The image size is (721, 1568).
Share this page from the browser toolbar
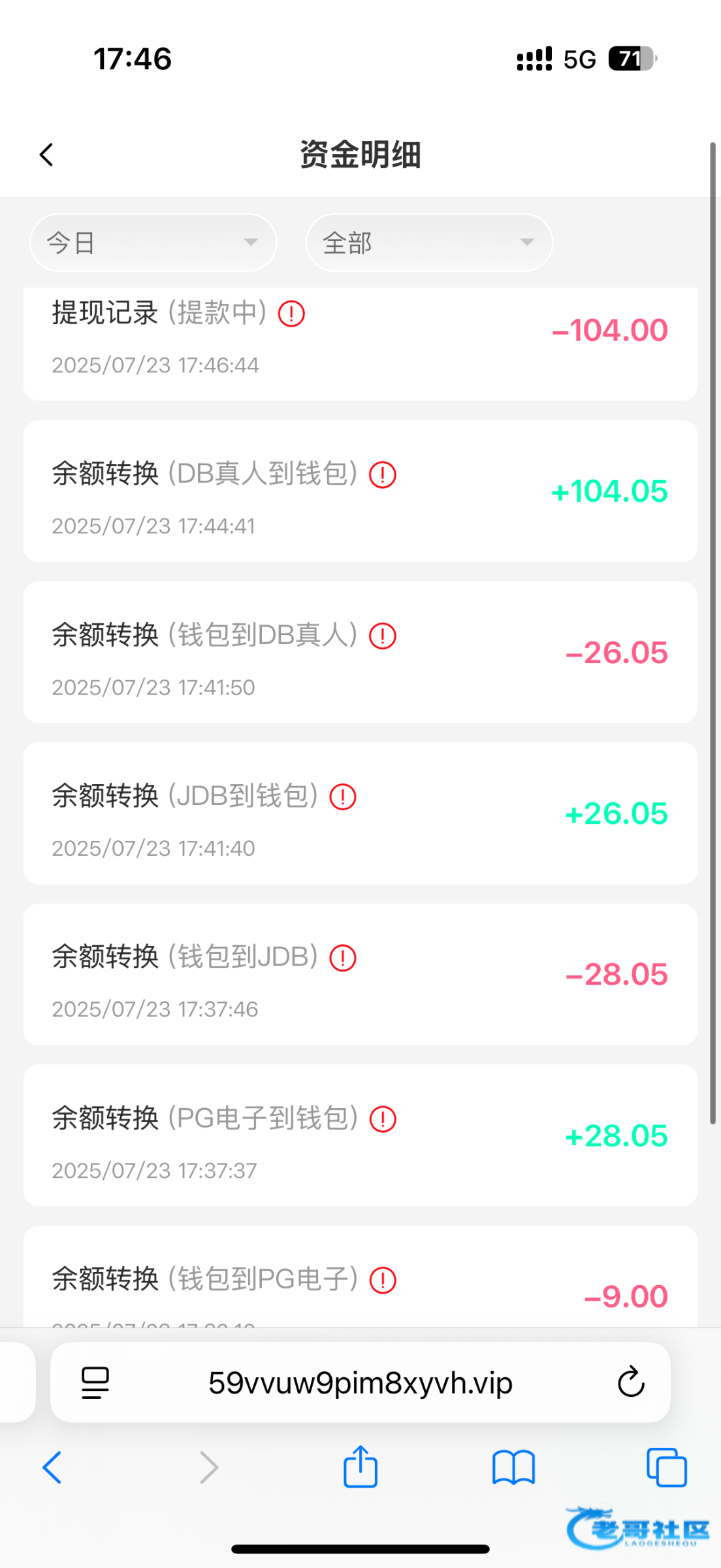click(x=360, y=1466)
